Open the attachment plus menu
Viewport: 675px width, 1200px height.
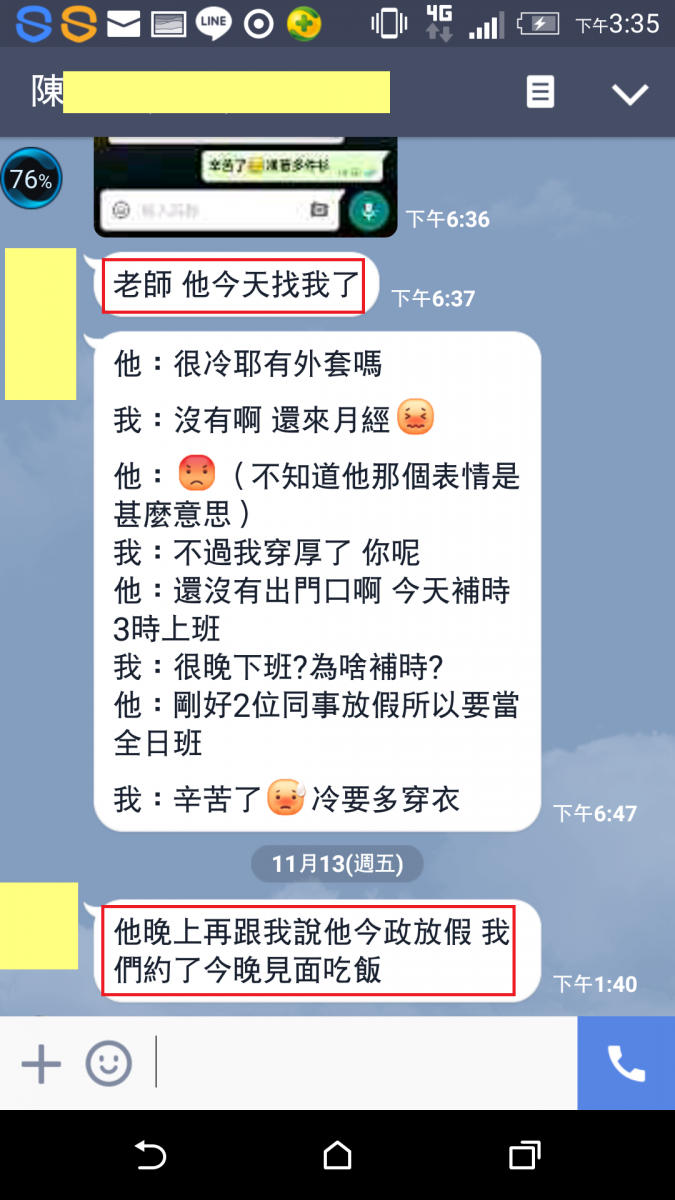(x=41, y=1062)
